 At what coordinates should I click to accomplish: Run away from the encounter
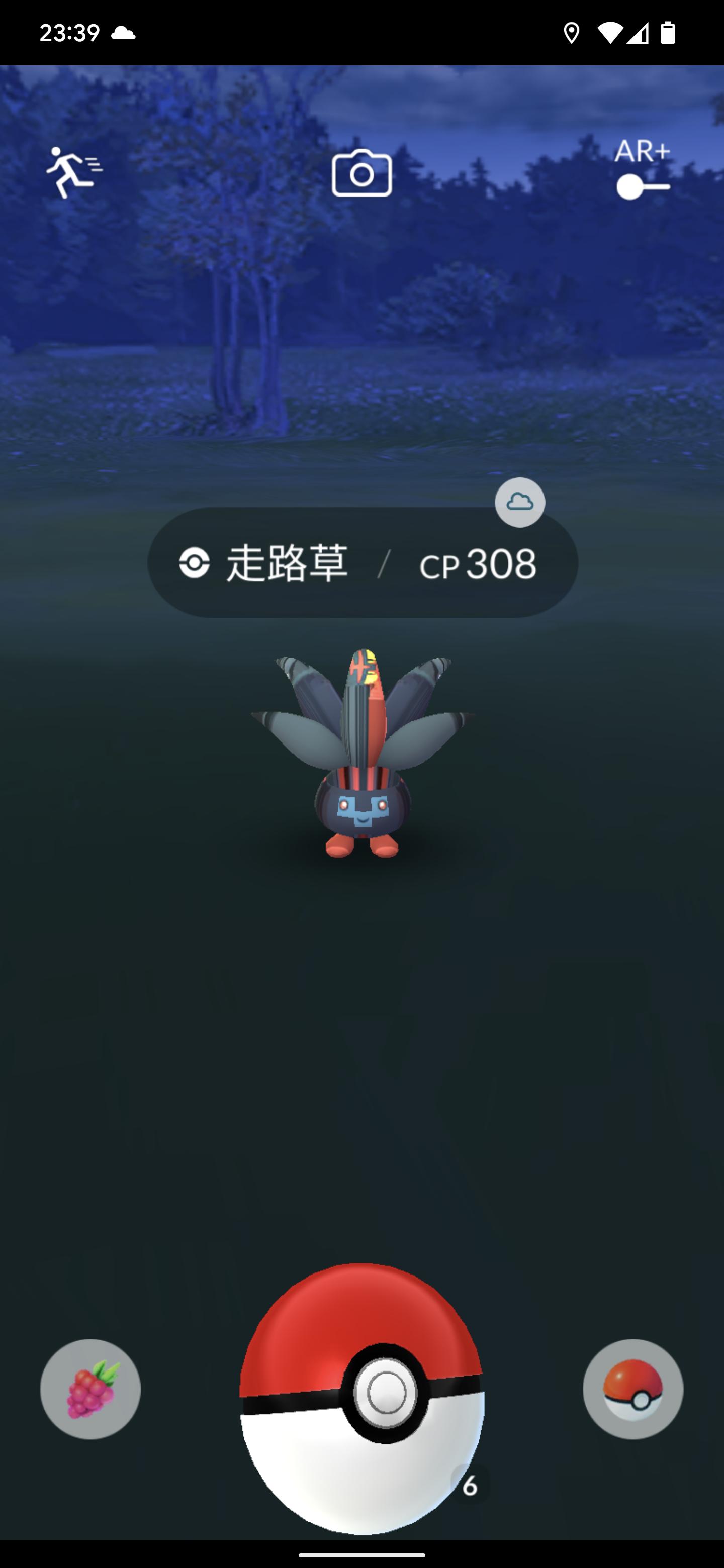73,172
